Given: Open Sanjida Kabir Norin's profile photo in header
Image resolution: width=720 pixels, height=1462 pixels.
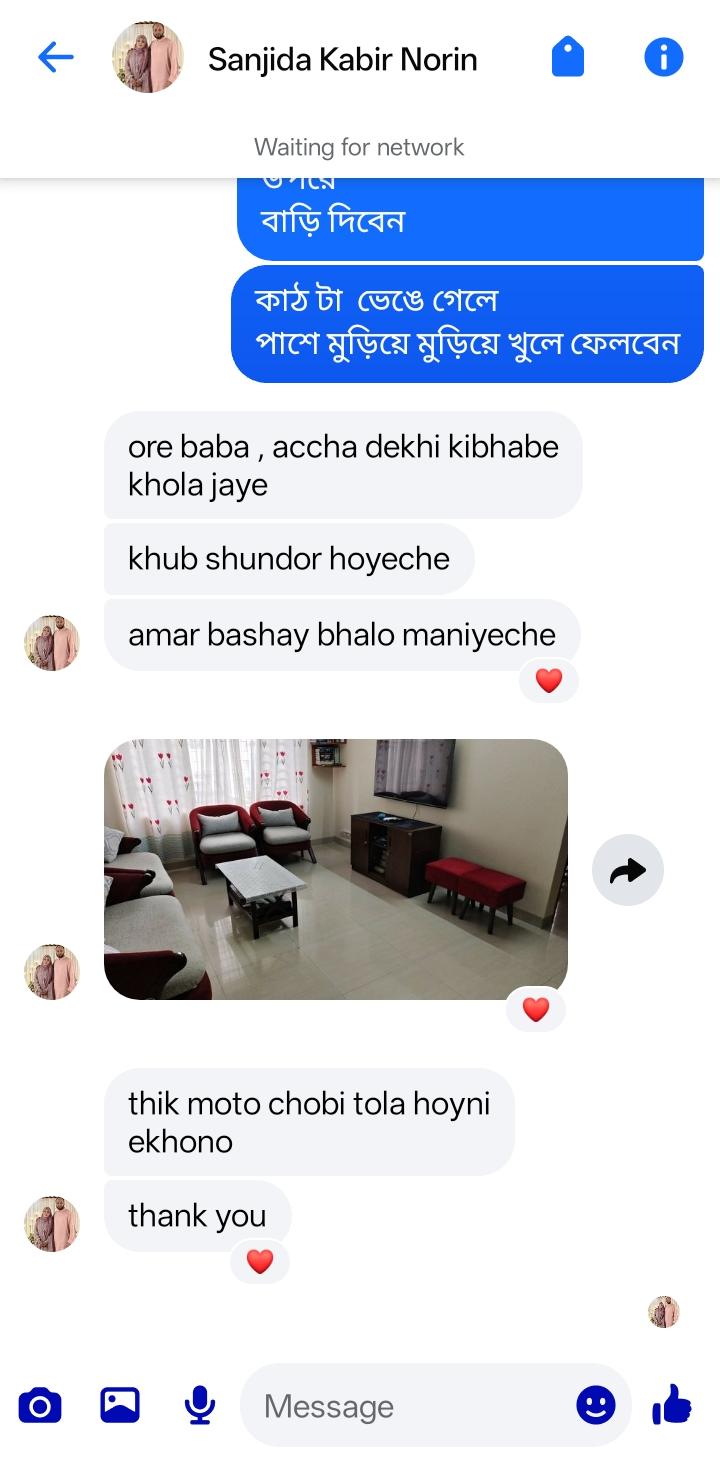Looking at the screenshot, I should (x=148, y=58).
